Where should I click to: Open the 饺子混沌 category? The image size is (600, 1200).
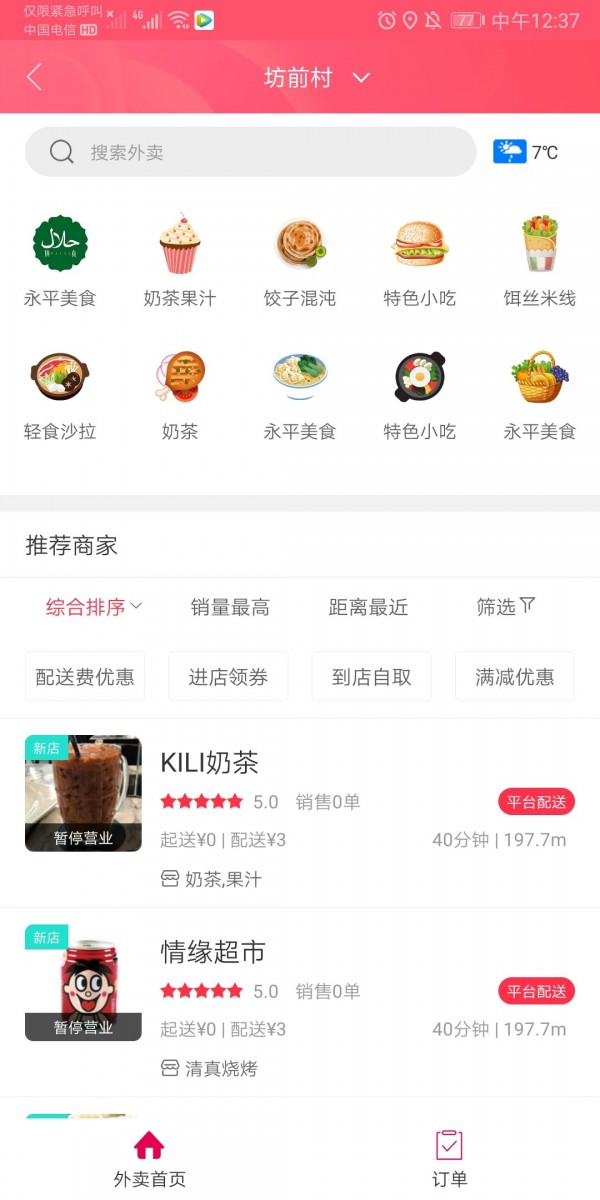300,258
